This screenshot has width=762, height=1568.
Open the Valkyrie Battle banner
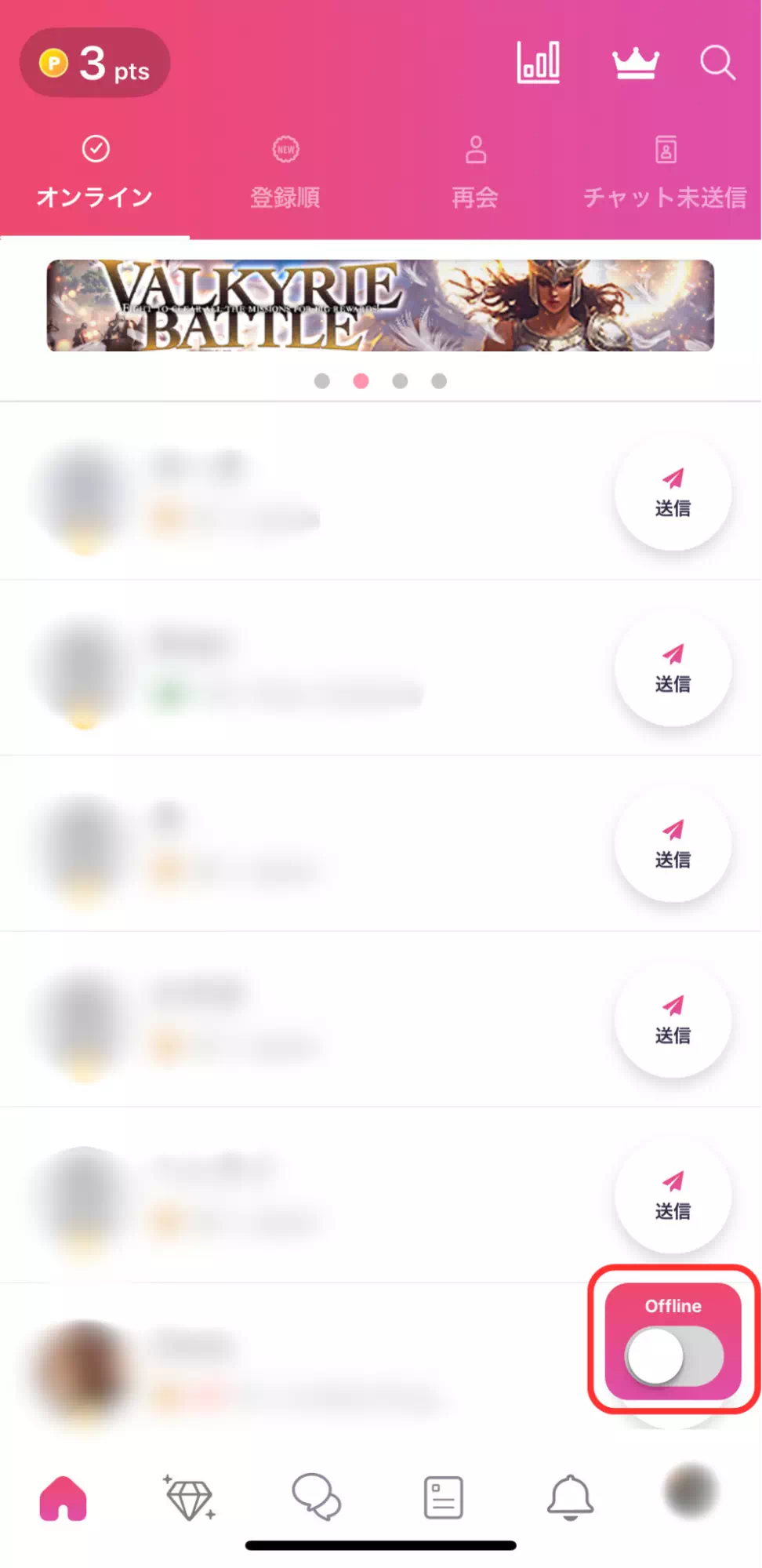(x=380, y=305)
